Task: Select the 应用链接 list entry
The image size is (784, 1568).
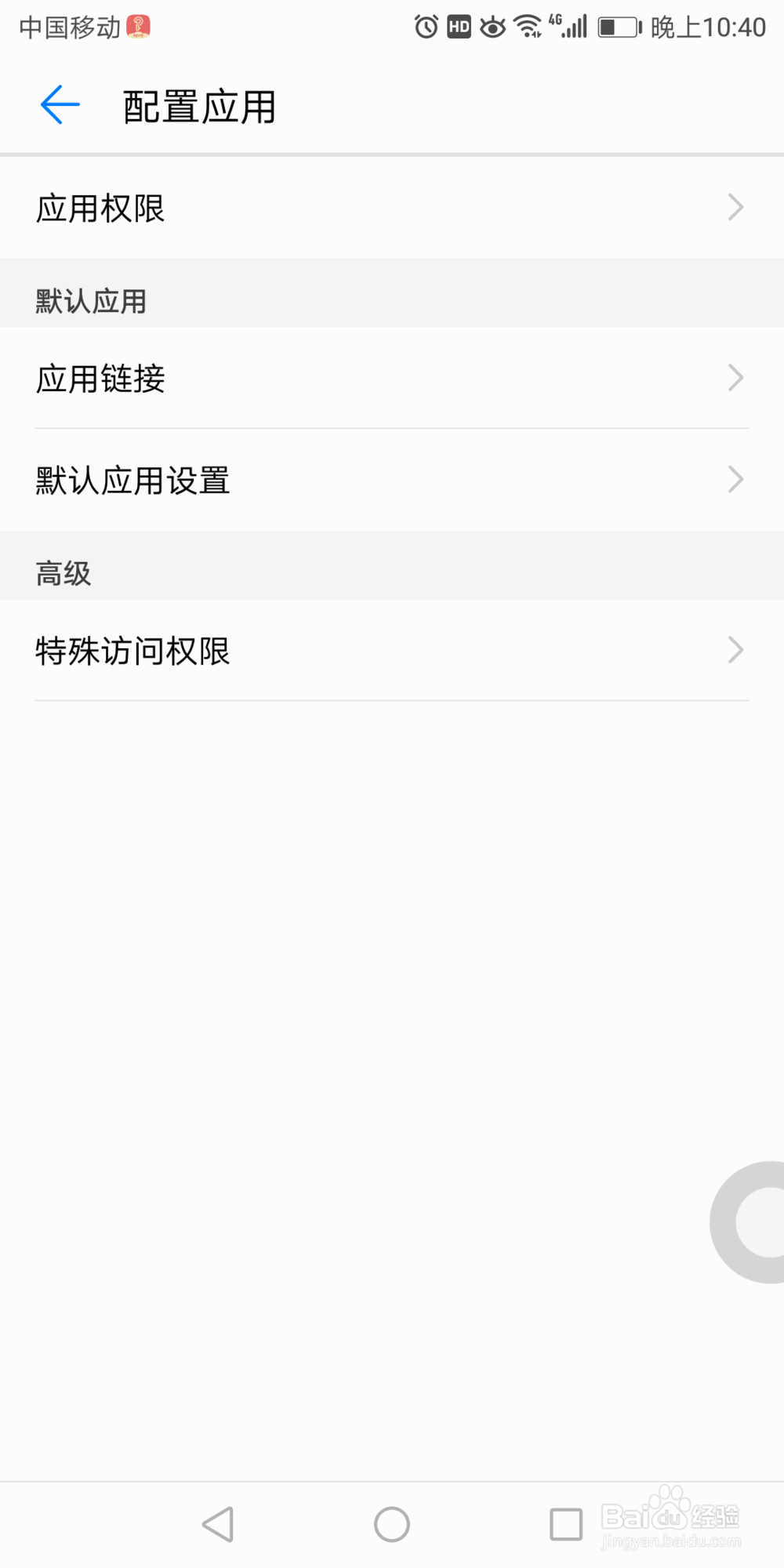Action: [100, 379]
